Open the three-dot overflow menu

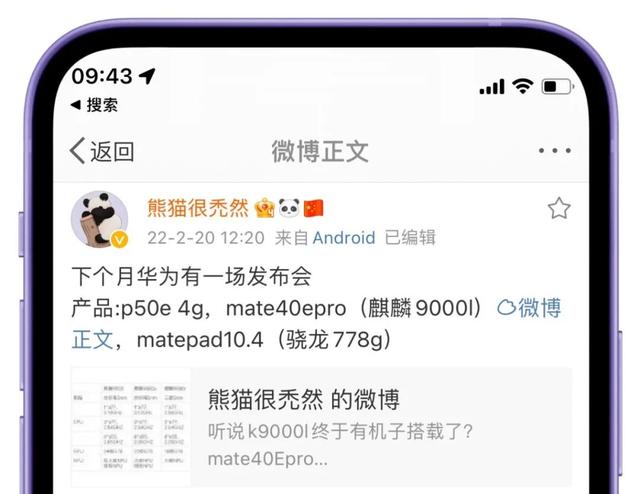tap(554, 151)
